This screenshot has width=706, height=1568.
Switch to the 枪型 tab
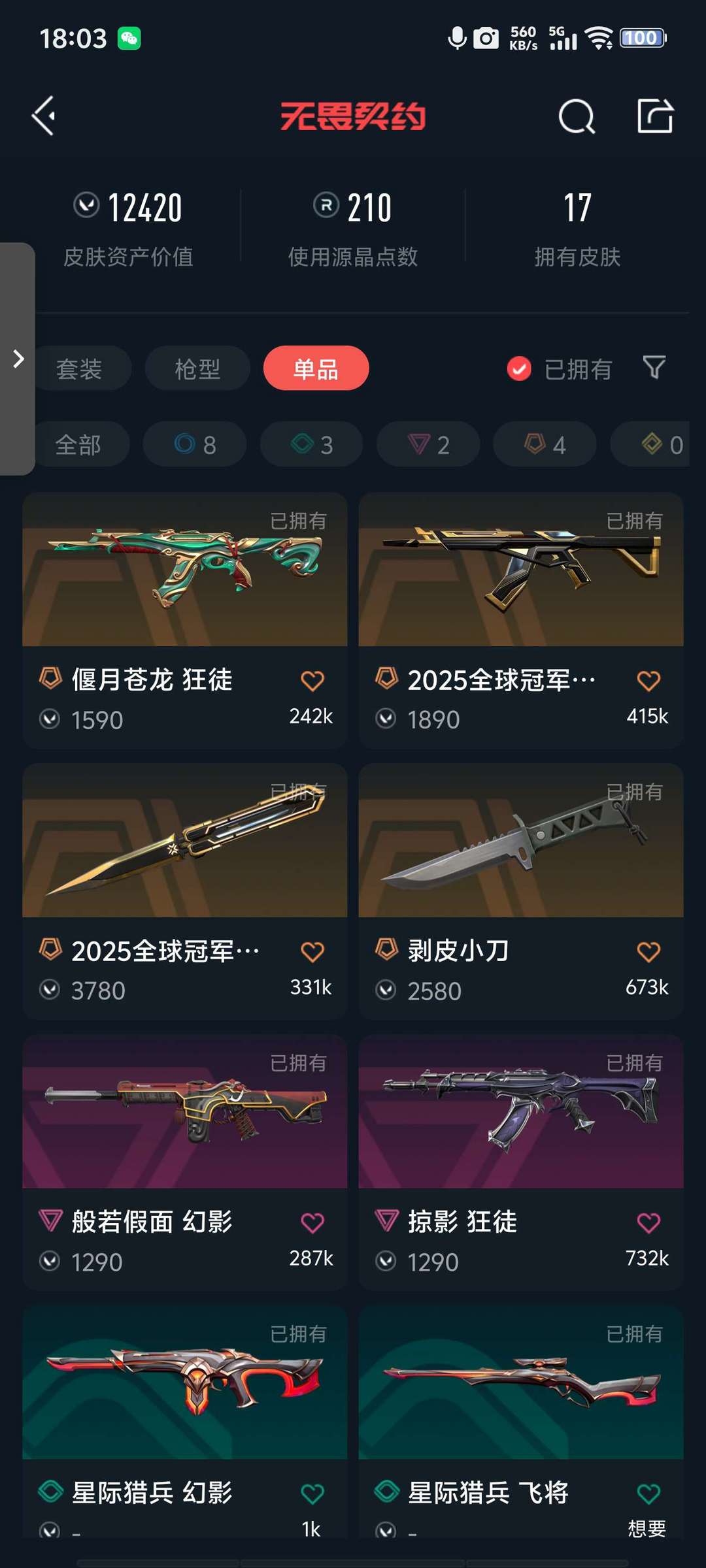tap(197, 368)
